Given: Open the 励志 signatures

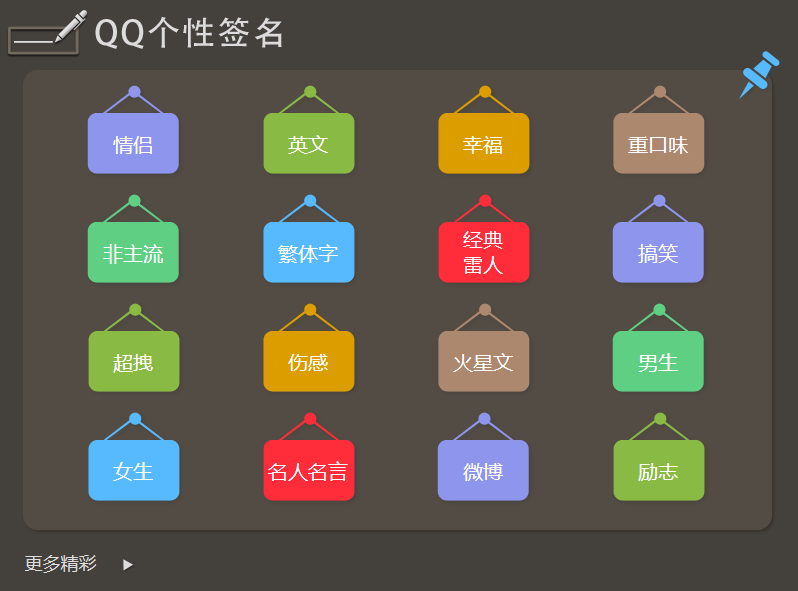Looking at the screenshot, I should click(658, 471).
